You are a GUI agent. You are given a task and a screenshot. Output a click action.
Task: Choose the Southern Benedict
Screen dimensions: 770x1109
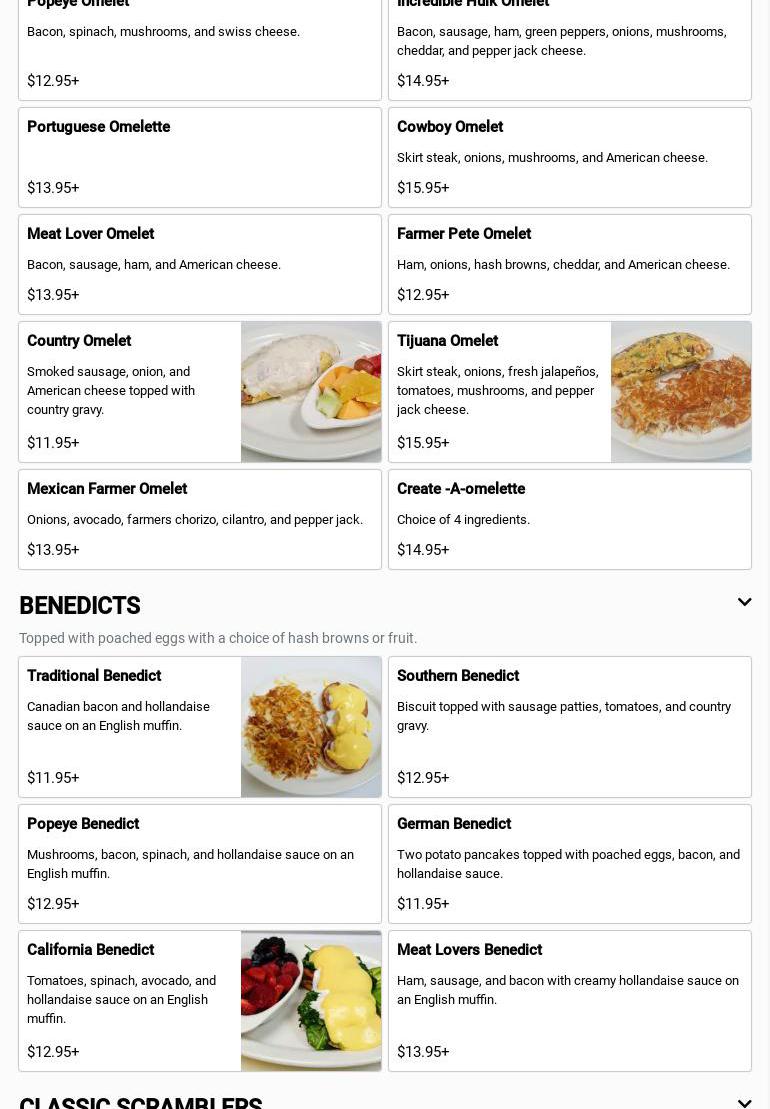point(570,726)
